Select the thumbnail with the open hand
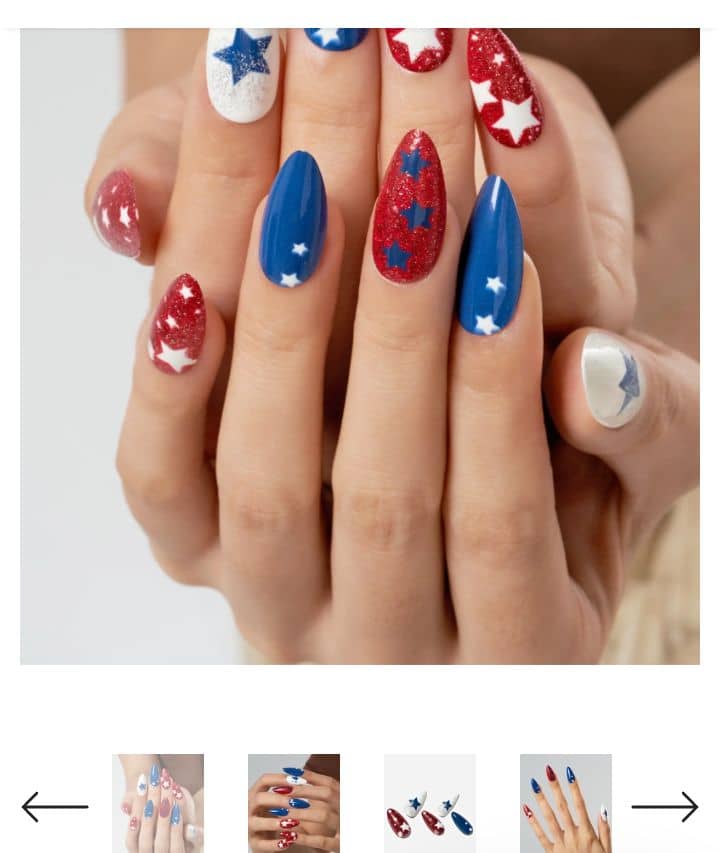The image size is (720, 853). (566, 803)
